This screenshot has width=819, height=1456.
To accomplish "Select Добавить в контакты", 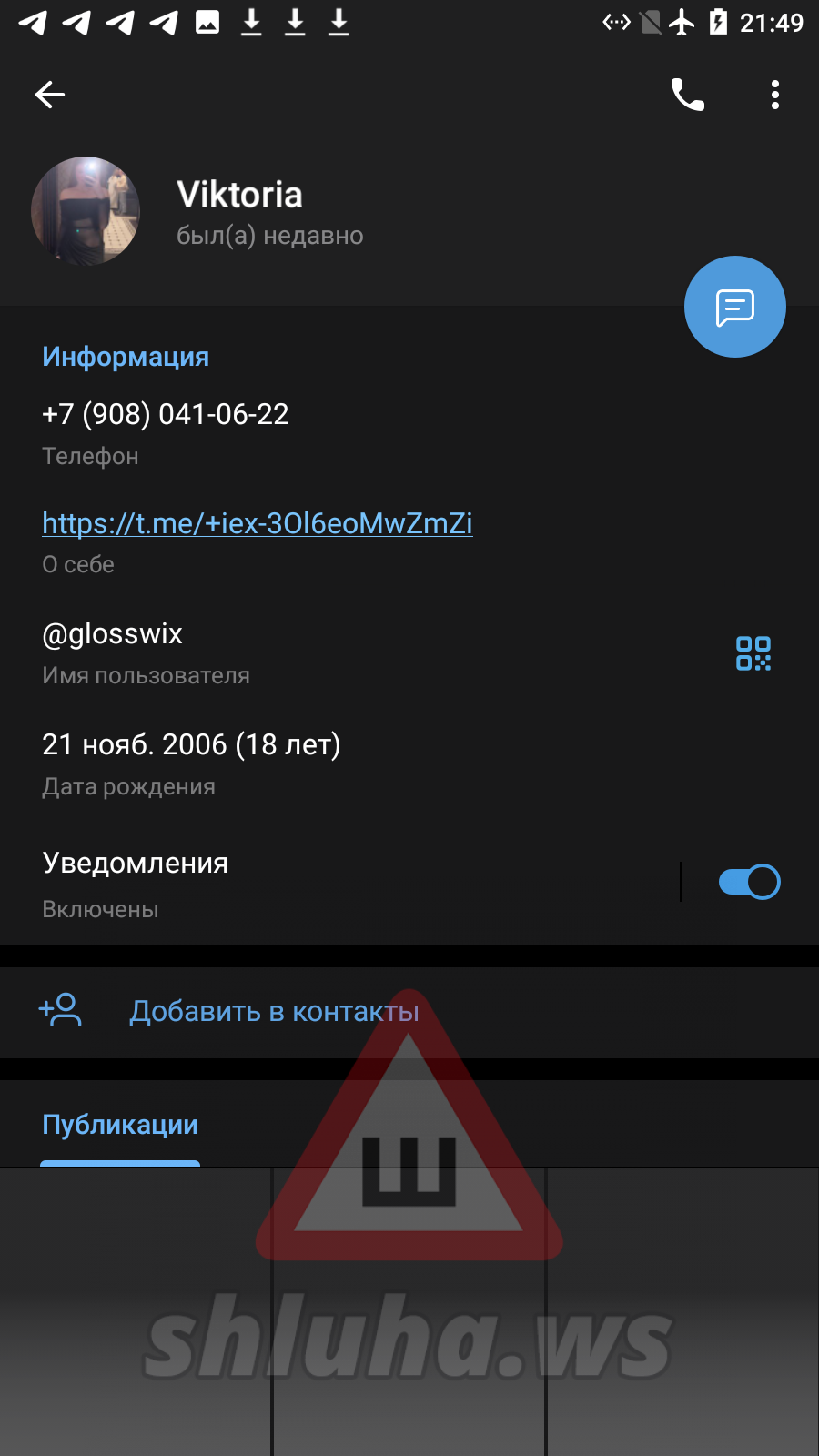I will point(274,1012).
